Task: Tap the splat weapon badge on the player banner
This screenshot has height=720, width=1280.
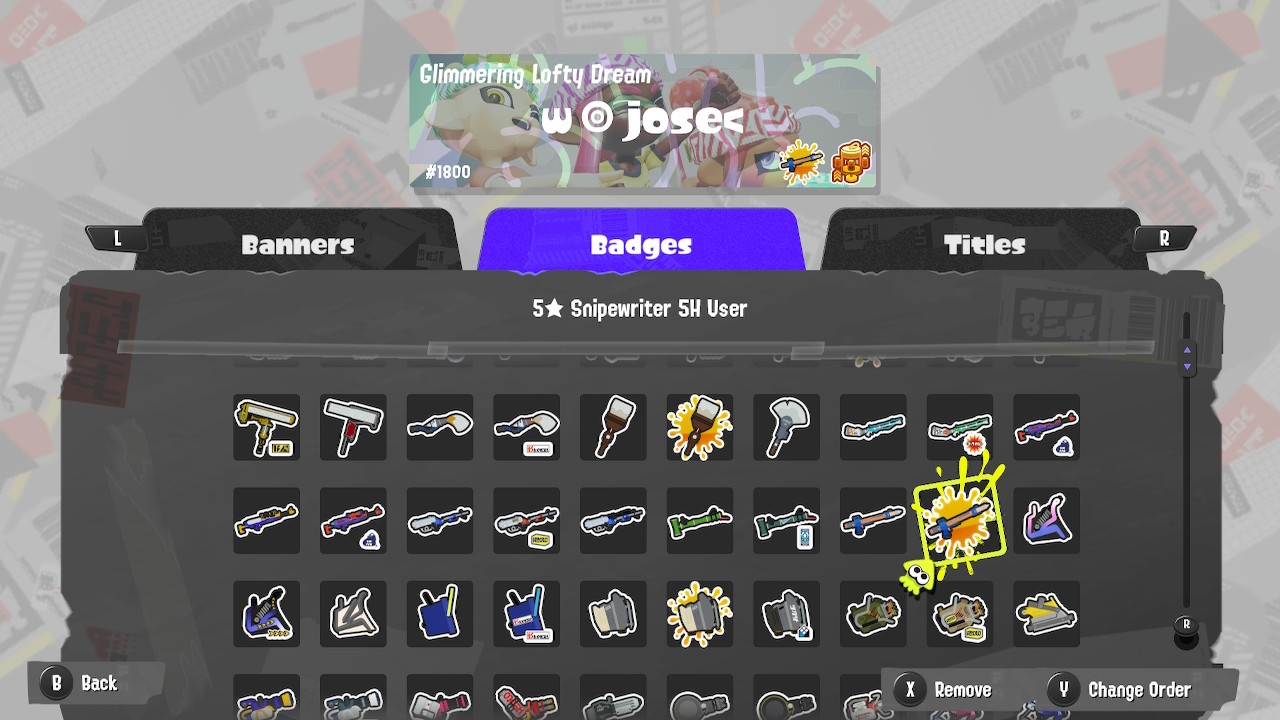Action: (802, 161)
